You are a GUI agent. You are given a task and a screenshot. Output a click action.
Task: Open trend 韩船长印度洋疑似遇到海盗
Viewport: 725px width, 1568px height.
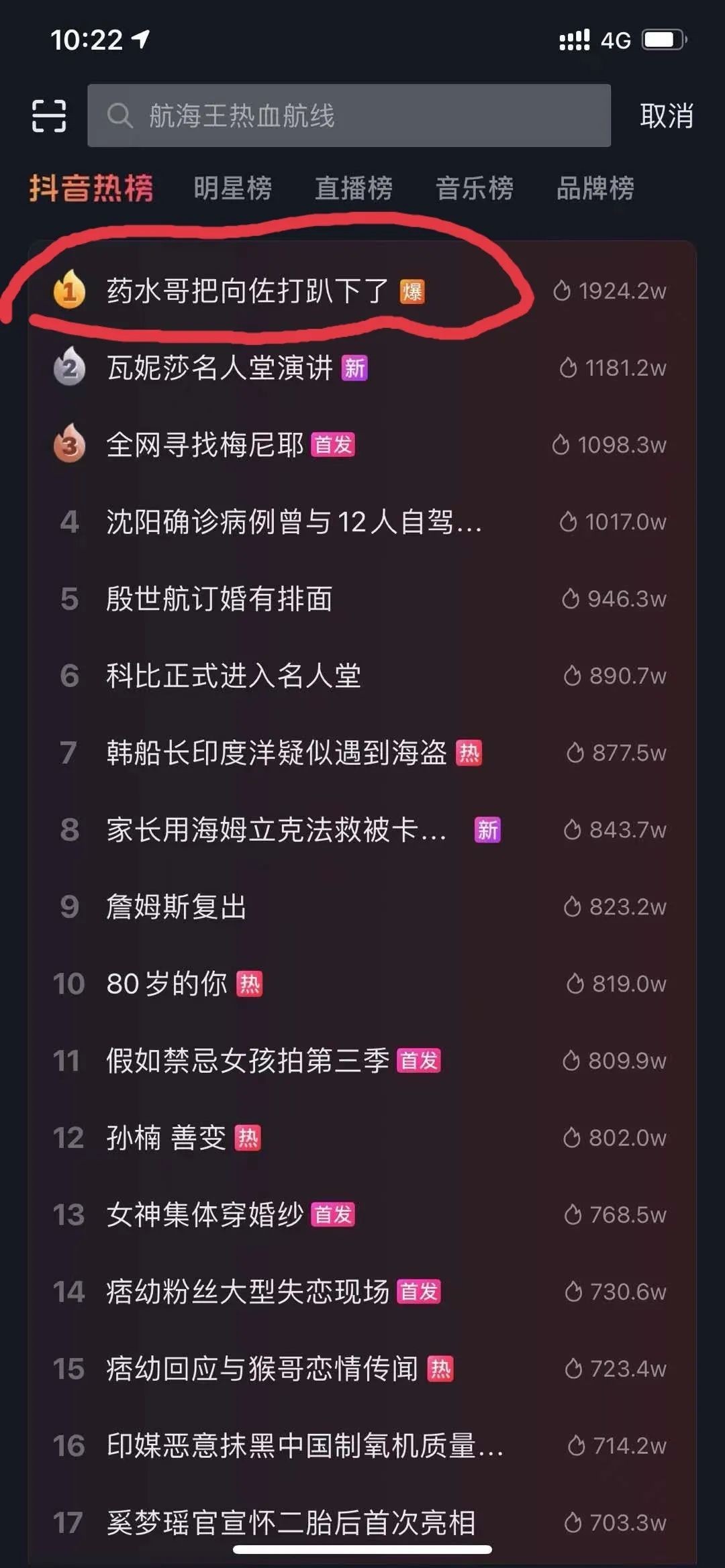click(277, 753)
